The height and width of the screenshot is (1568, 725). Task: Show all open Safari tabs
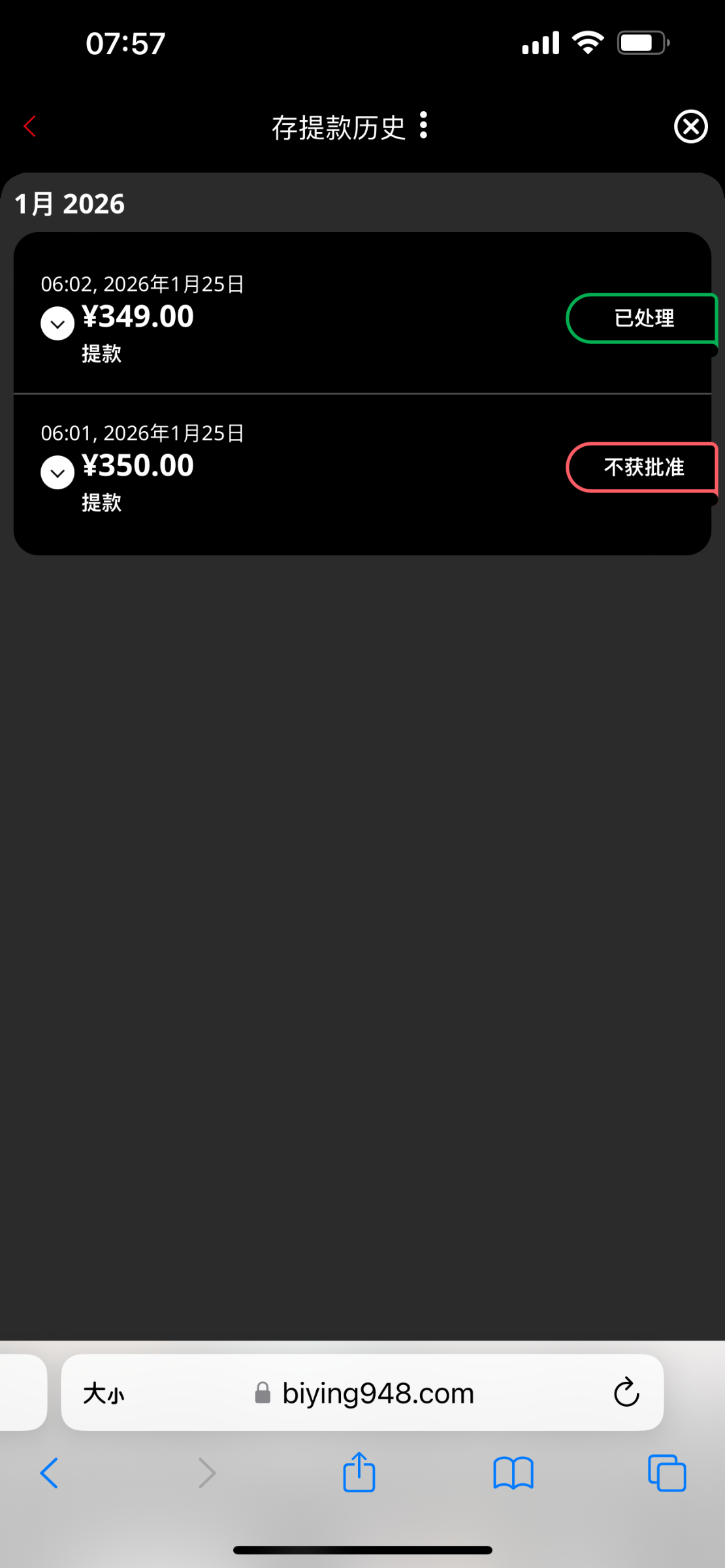667,1473
